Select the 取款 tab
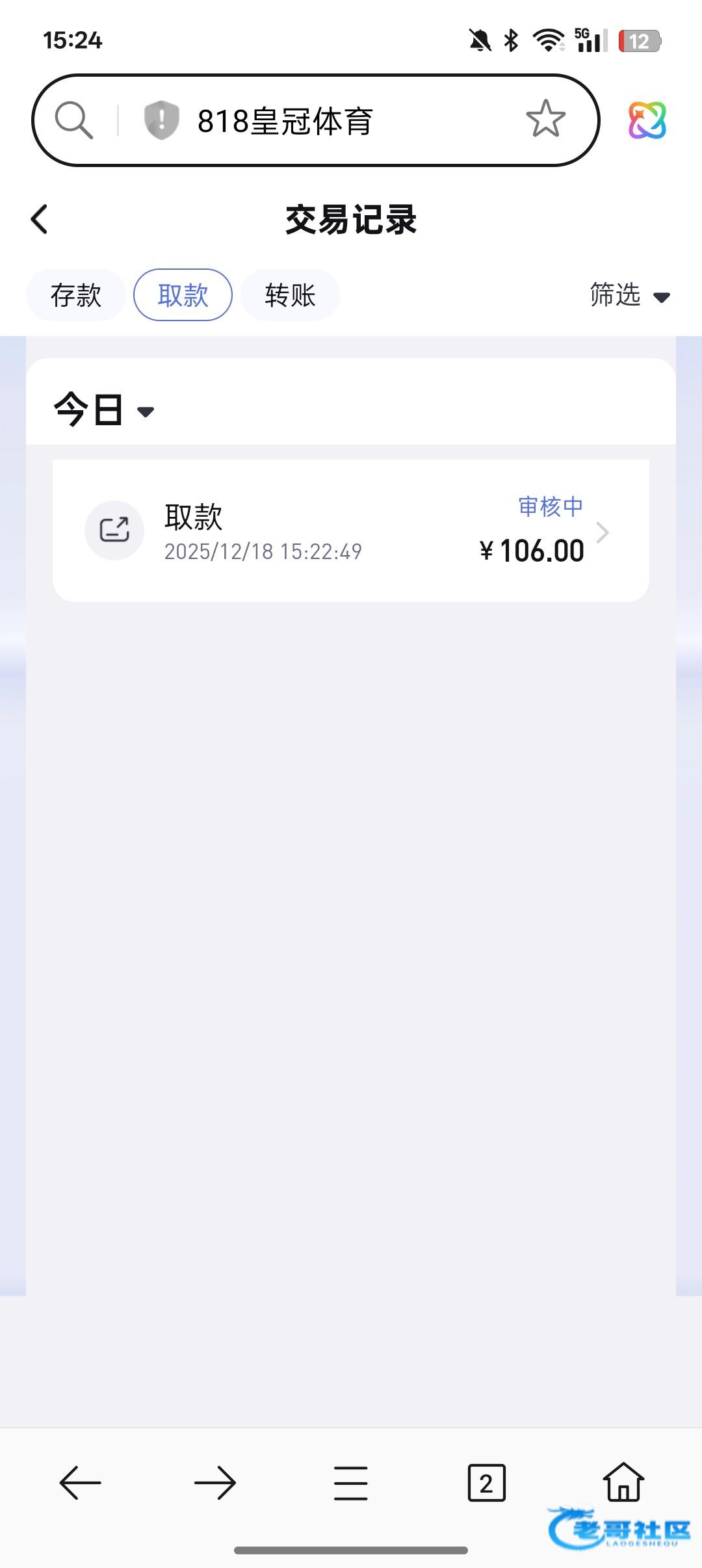702x1568 pixels. click(183, 295)
